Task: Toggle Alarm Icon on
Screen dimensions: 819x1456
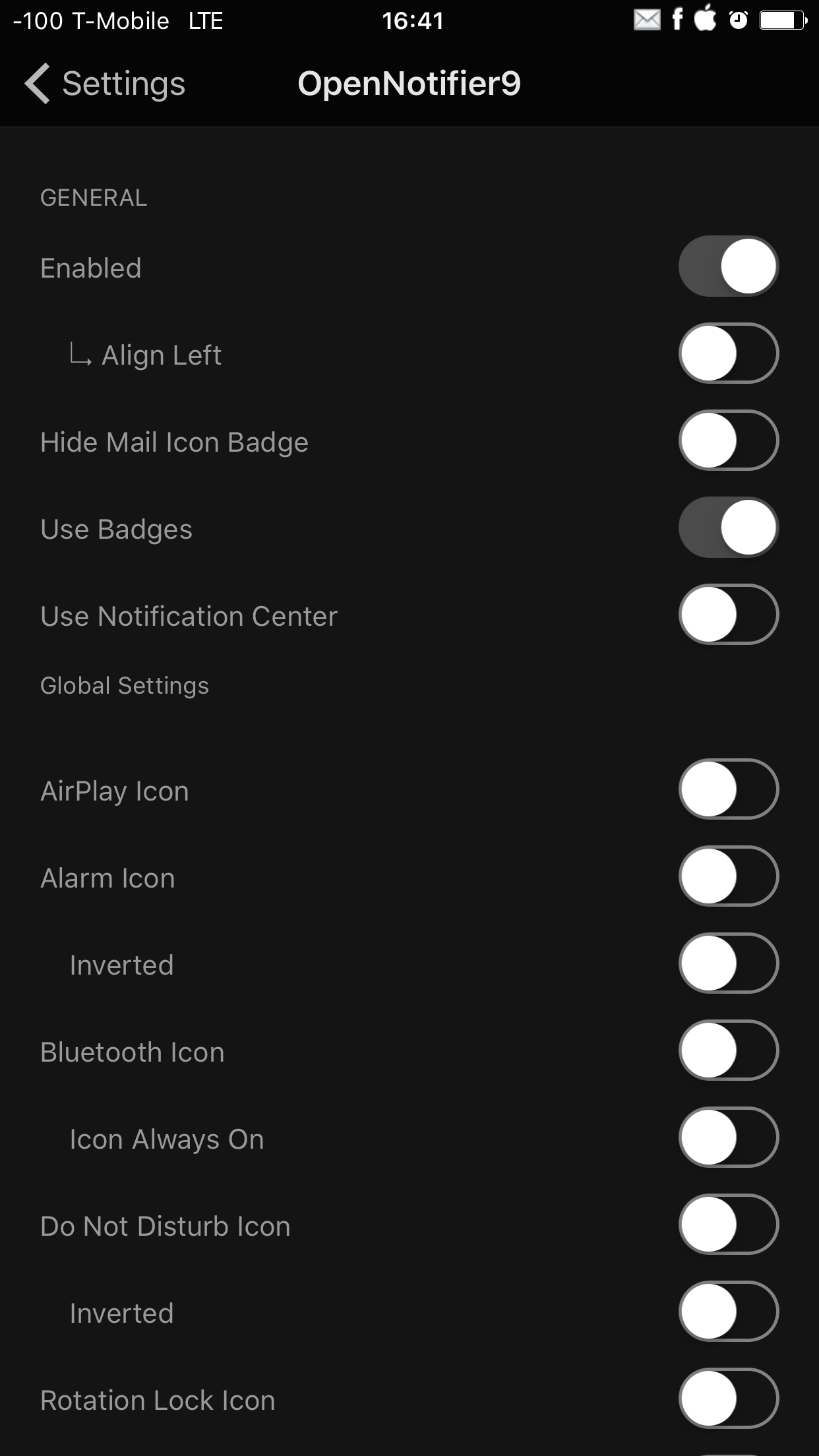Action: tap(729, 876)
